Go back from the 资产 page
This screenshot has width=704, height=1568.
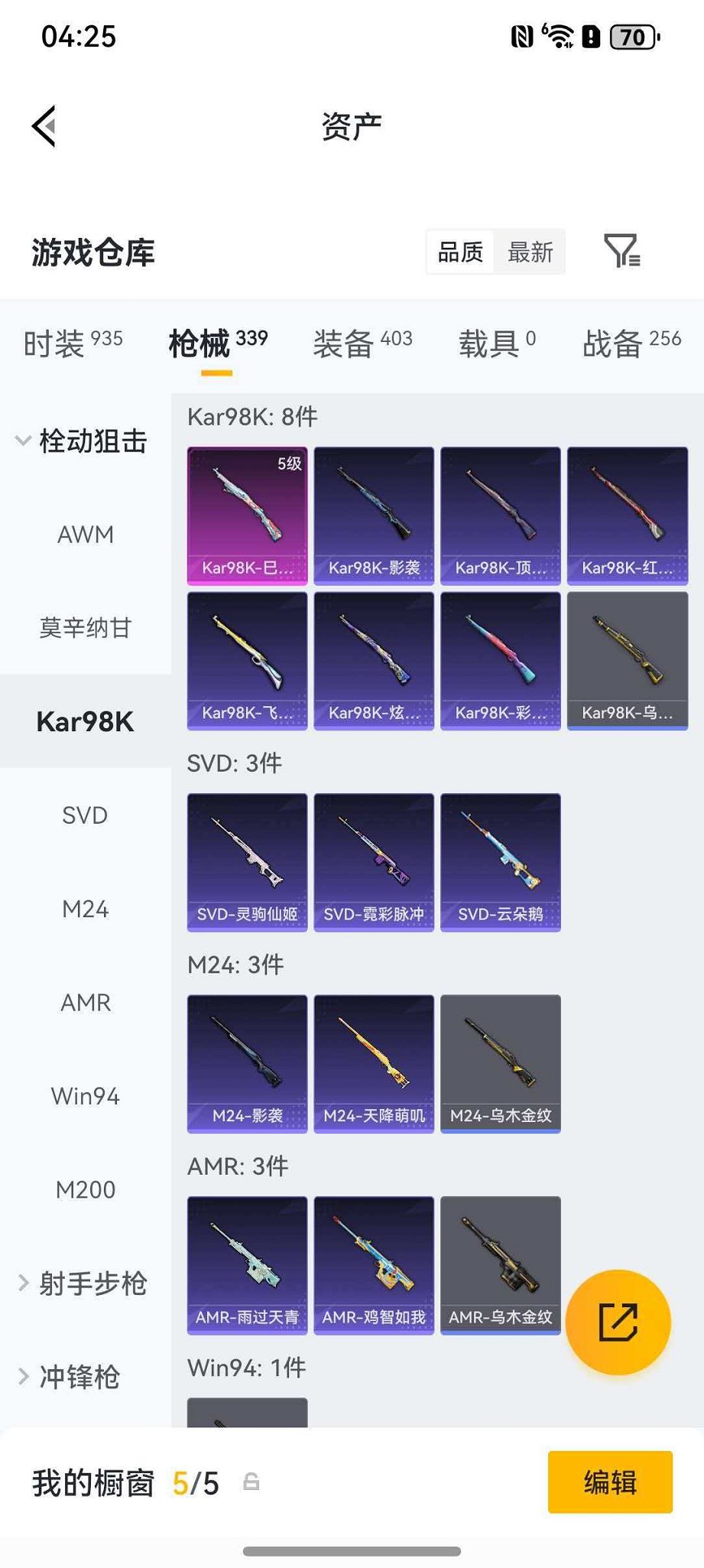tap(44, 126)
